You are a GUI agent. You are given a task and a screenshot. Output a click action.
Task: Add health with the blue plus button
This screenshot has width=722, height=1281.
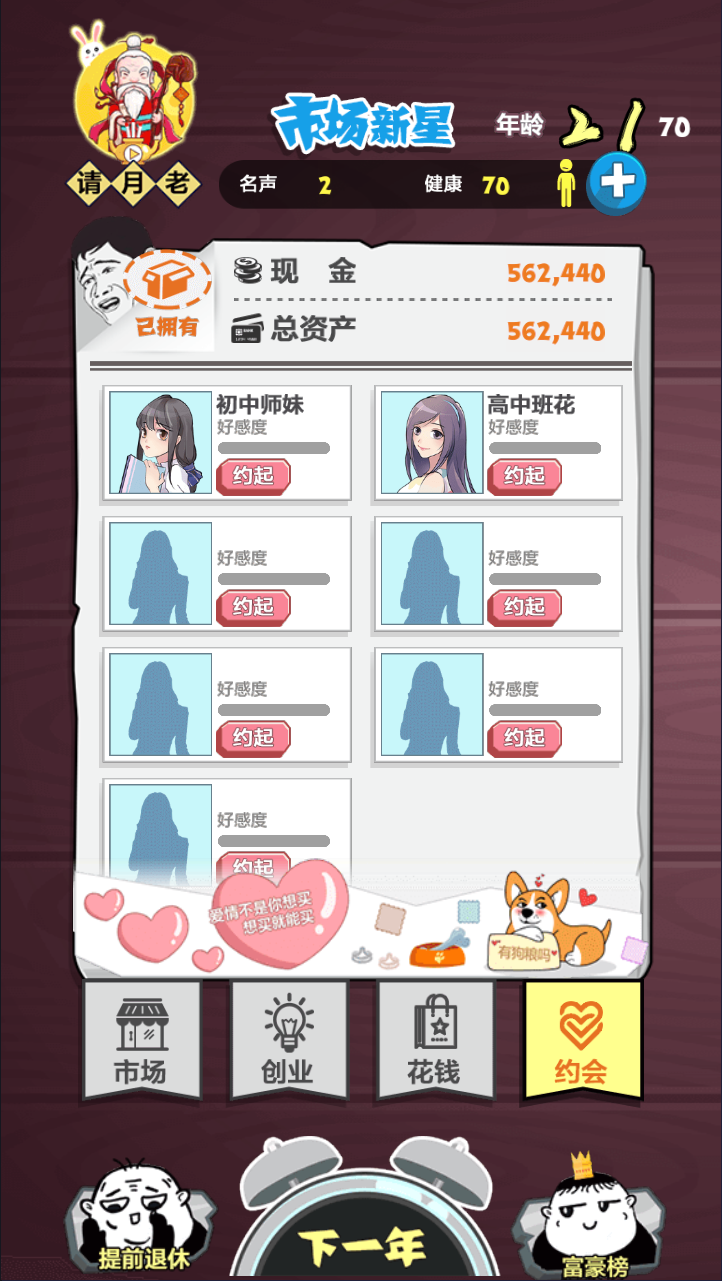[x=616, y=183]
